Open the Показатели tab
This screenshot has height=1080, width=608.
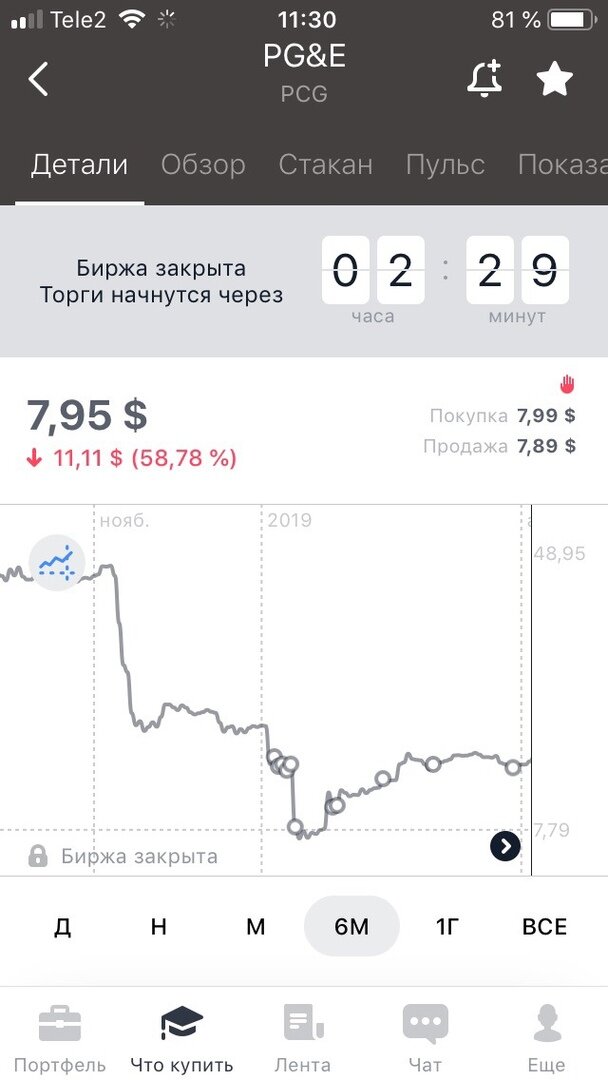(x=562, y=165)
